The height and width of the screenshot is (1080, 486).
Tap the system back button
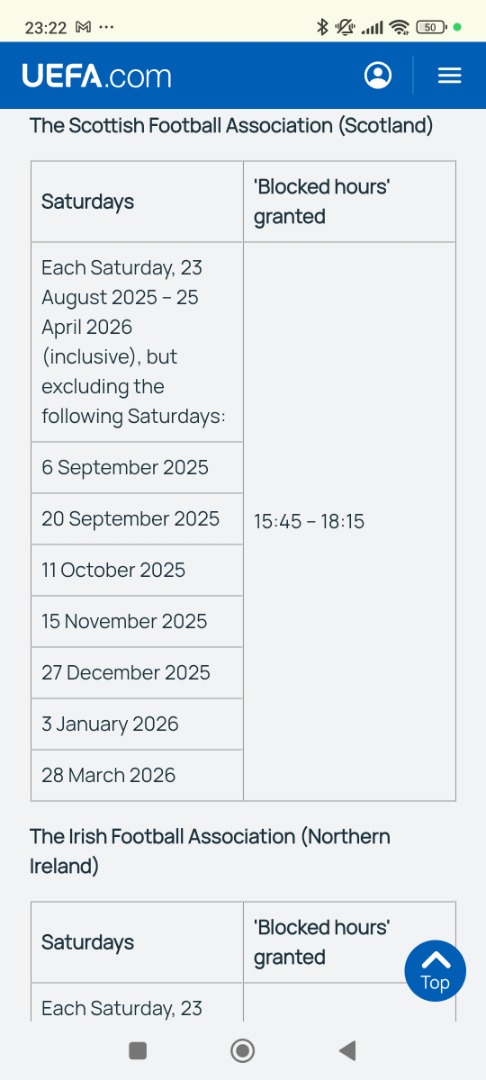point(348,1050)
